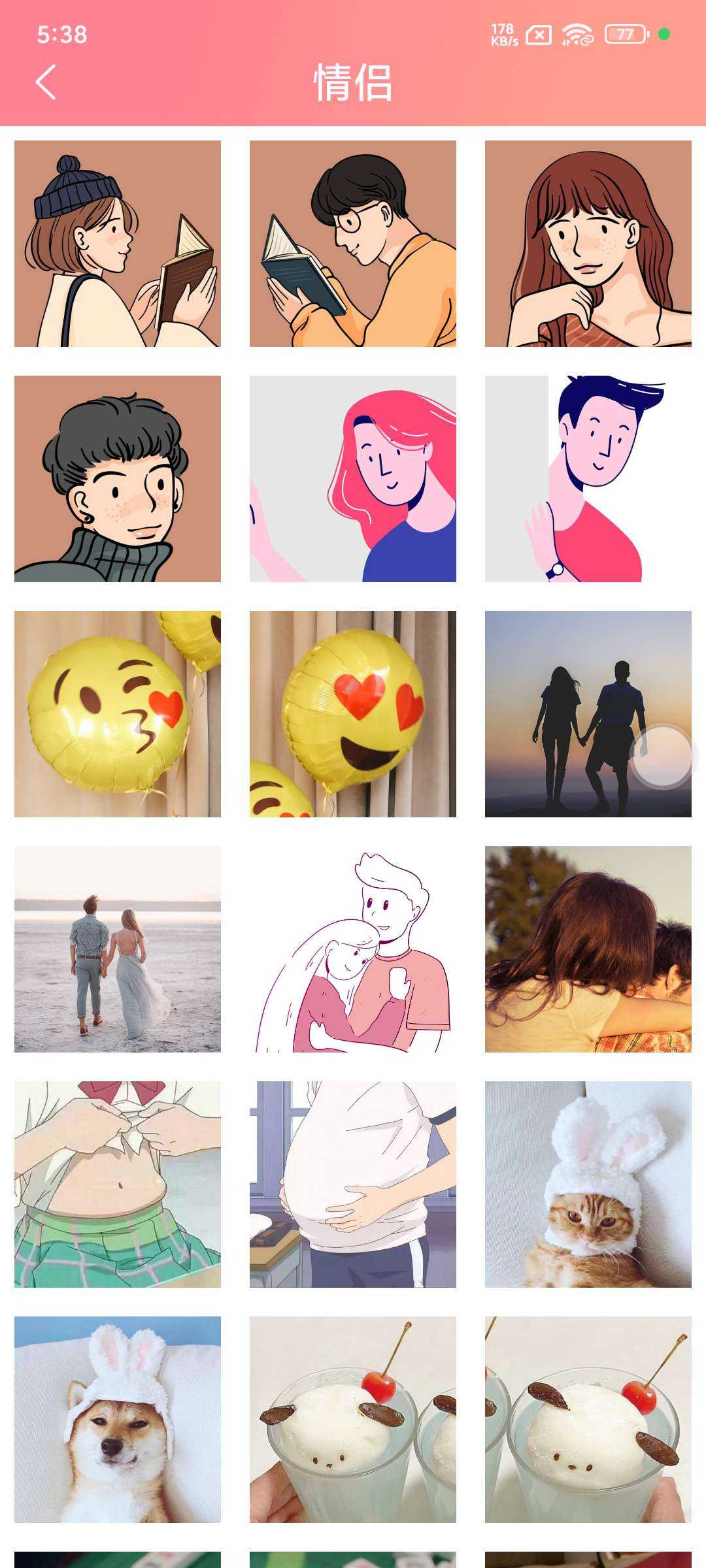Open the pink-haired girl illustration
The height and width of the screenshot is (1568, 706).
point(353,478)
